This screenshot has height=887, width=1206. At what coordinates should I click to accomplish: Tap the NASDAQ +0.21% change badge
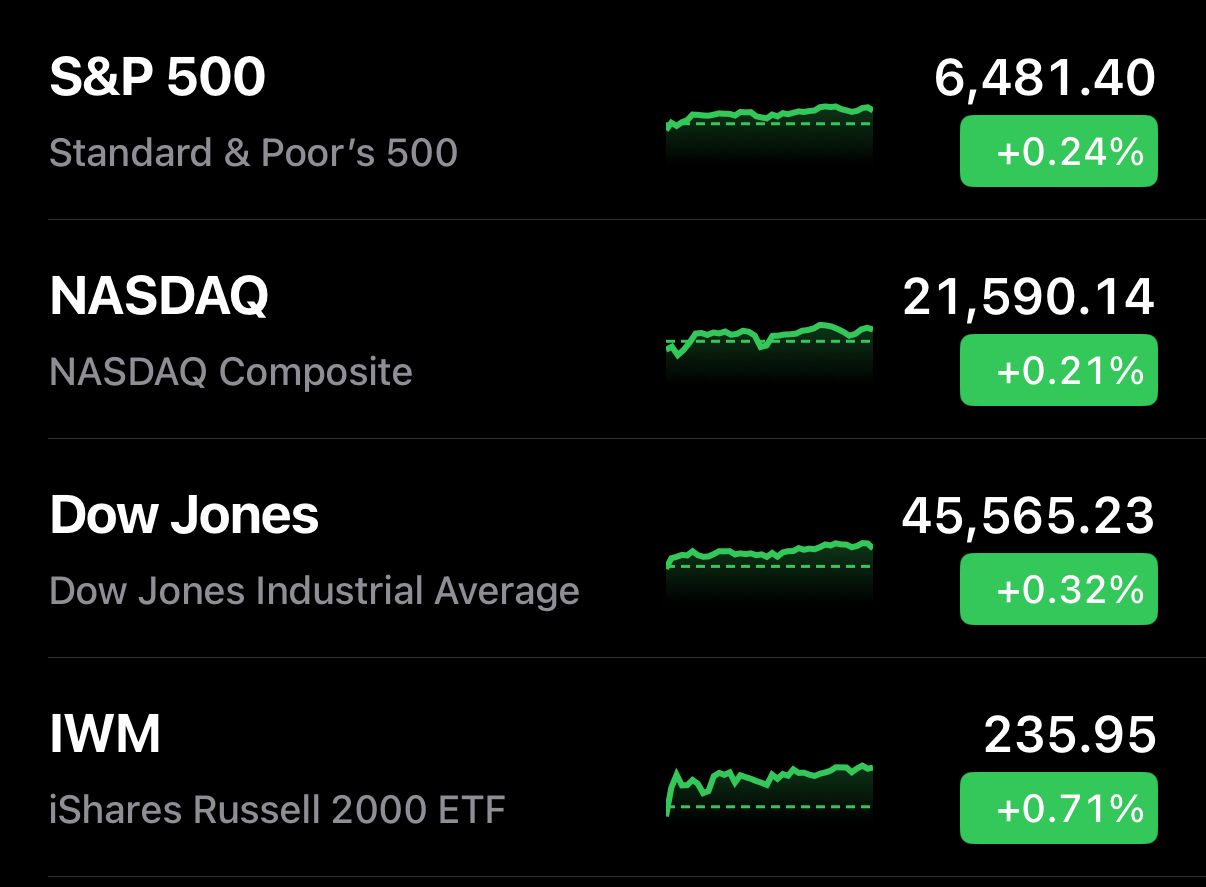point(1058,371)
